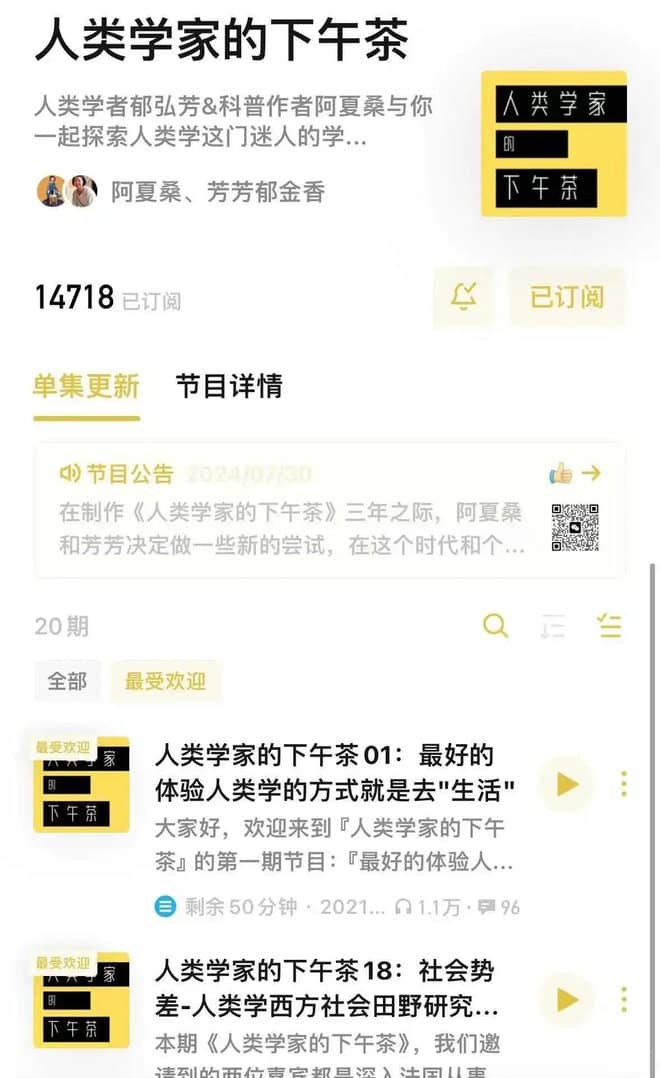This screenshot has height=1078, width=660.
Task: Select the 单集更新 tab
Action: pyautogui.click(x=86, y=386)
